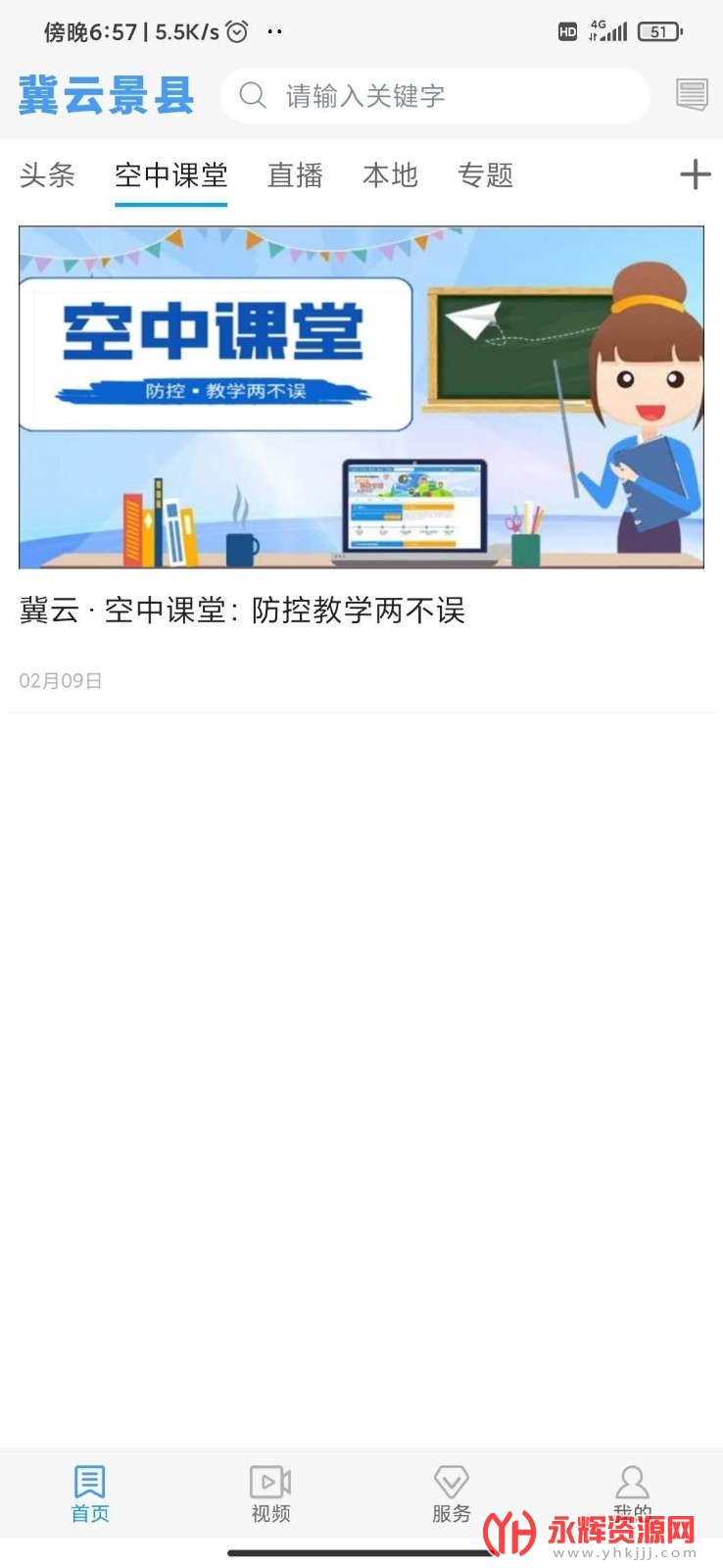Open 首页 in the bottom navigation
723x1568 pixels.
tap(90, 1494)
